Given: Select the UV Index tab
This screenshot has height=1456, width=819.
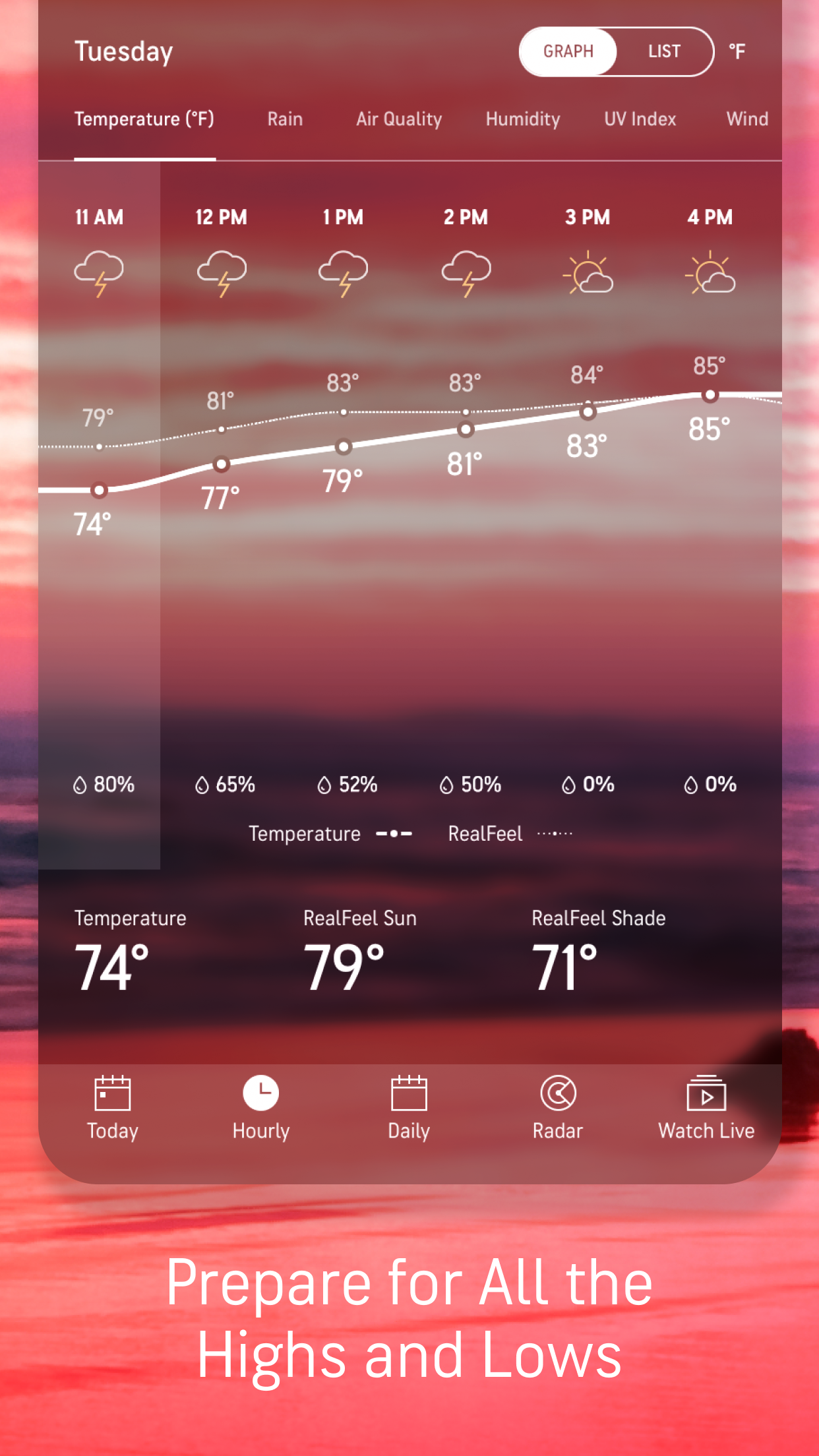Looking at the screenshot, I should tap(639, 119).
